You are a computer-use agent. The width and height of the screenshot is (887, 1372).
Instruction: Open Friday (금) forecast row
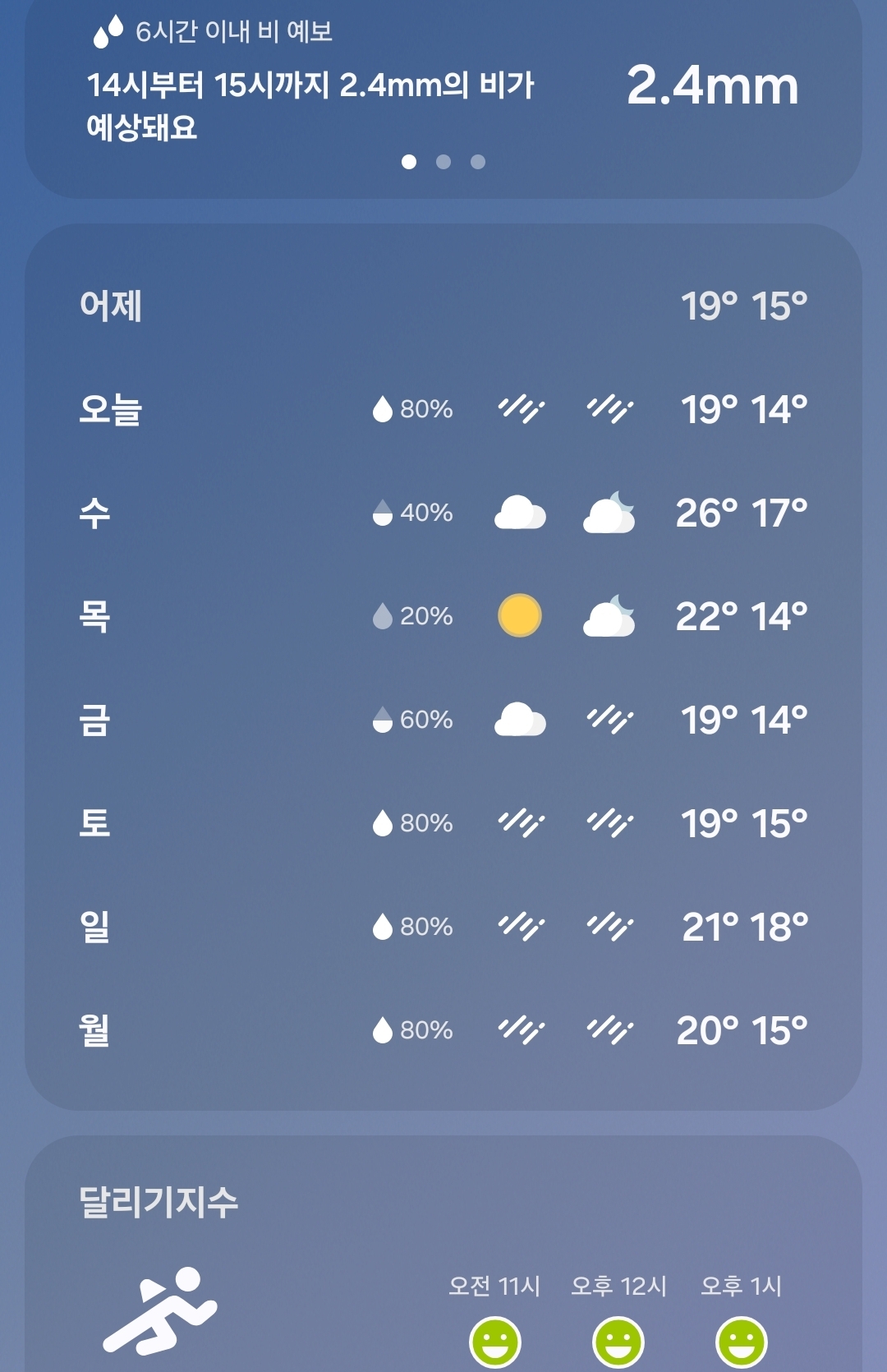pyautogui.click(x=443, y=720)
